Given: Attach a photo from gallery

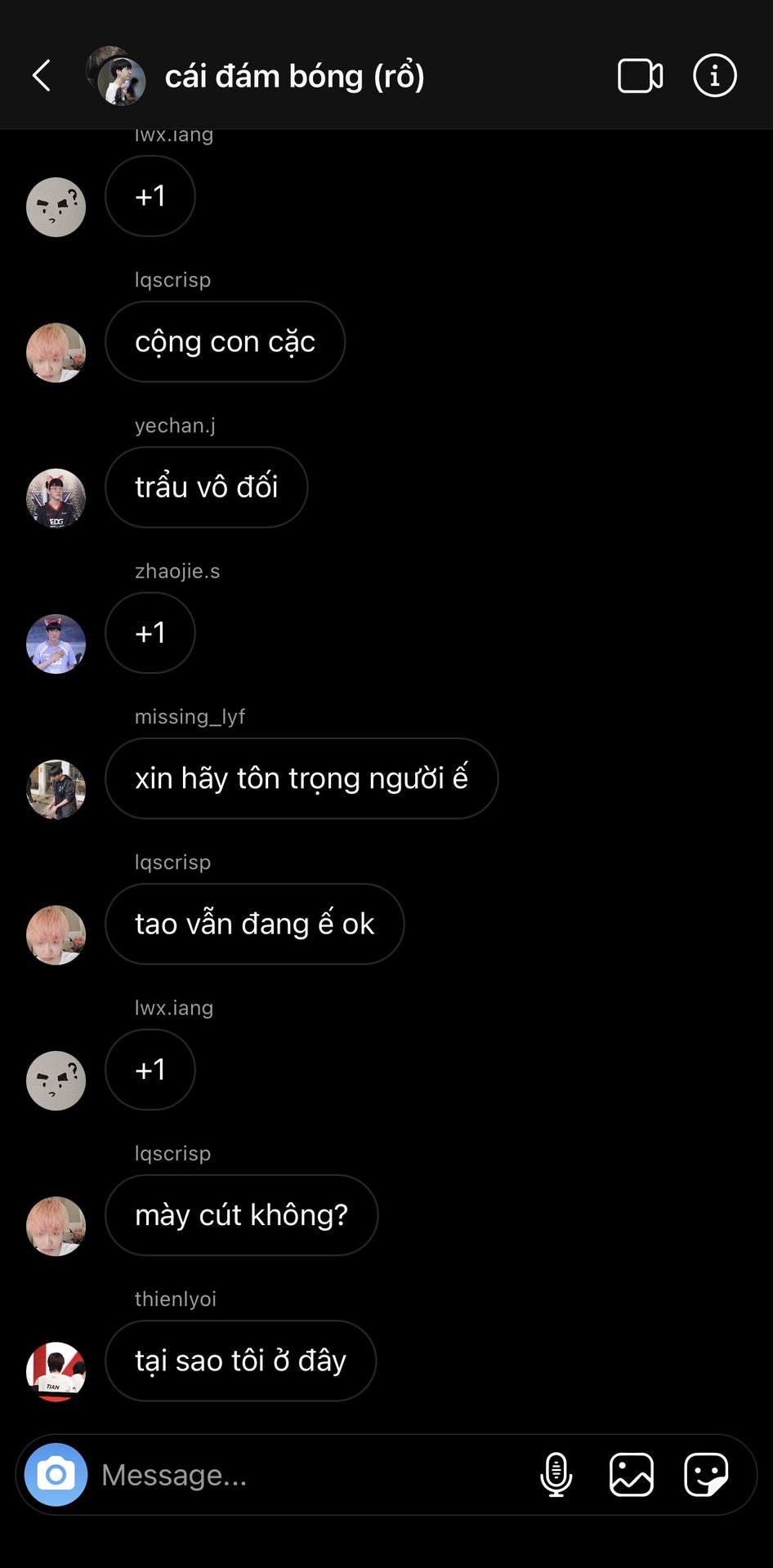Looking at the screenshot, I should click(x=631, y=1475).
